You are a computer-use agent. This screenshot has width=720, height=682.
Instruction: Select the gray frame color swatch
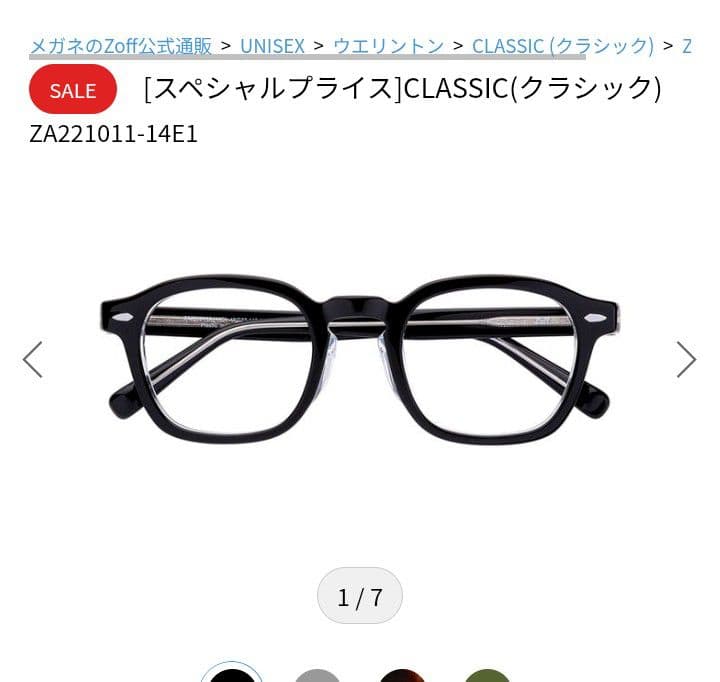(318, 676)
